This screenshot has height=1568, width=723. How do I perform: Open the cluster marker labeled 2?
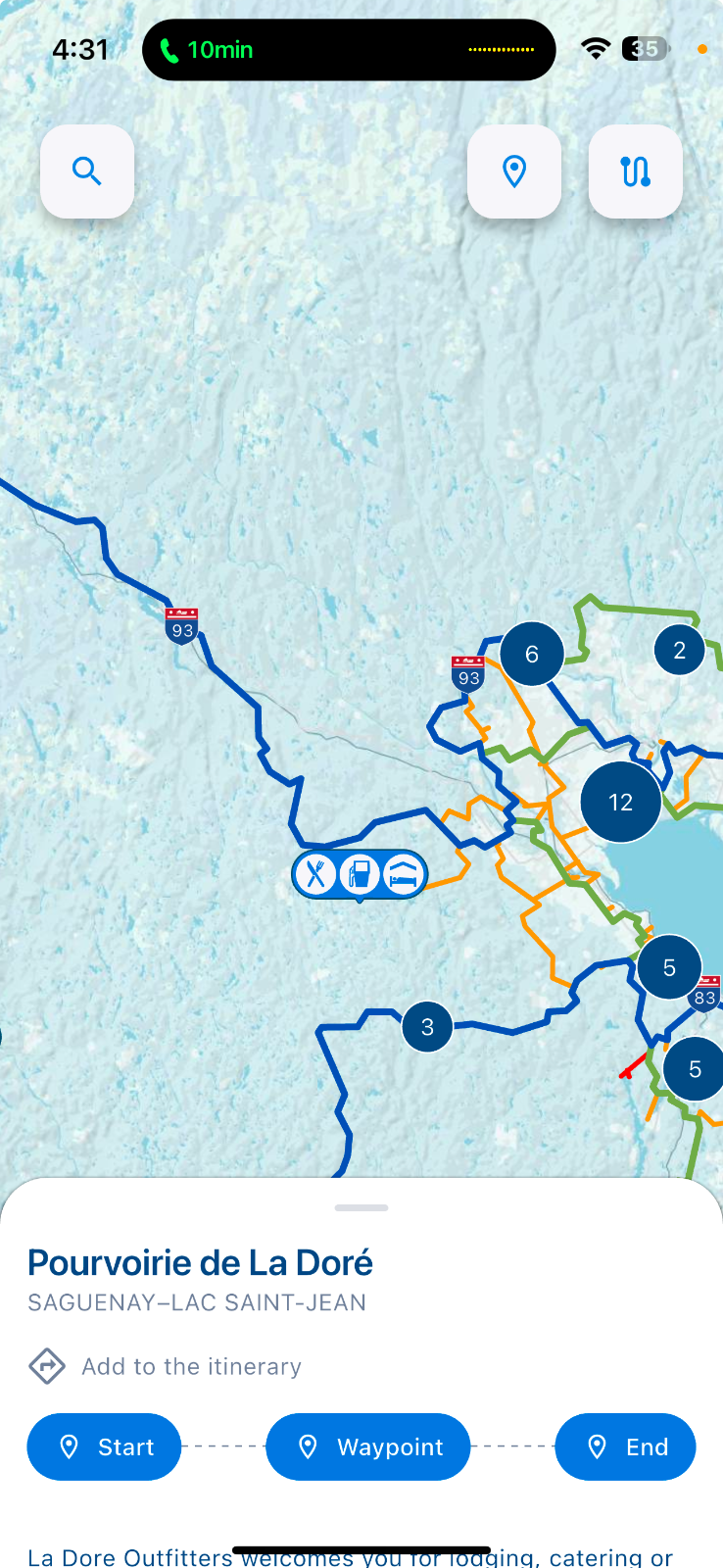coord(680,650)
